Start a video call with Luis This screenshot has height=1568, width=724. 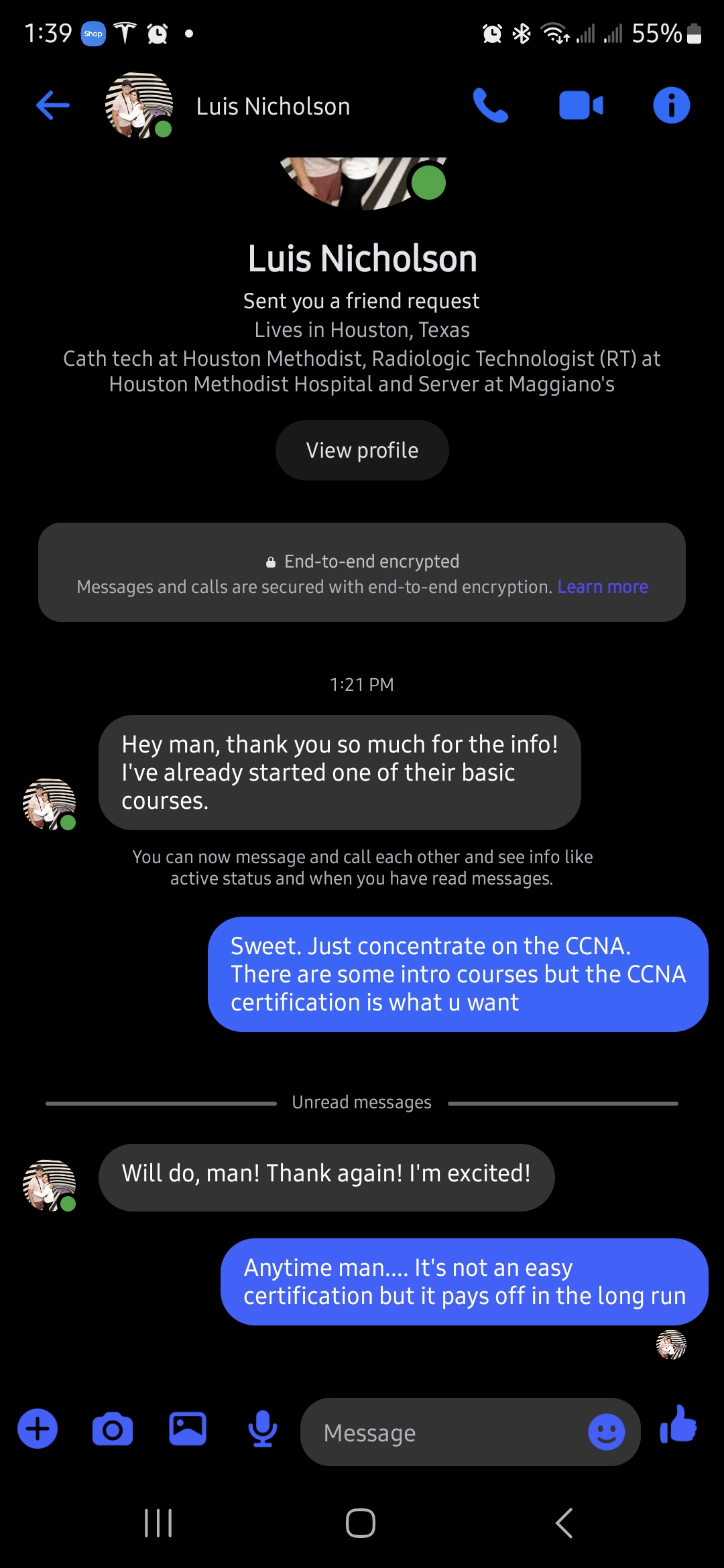point(581,105)
